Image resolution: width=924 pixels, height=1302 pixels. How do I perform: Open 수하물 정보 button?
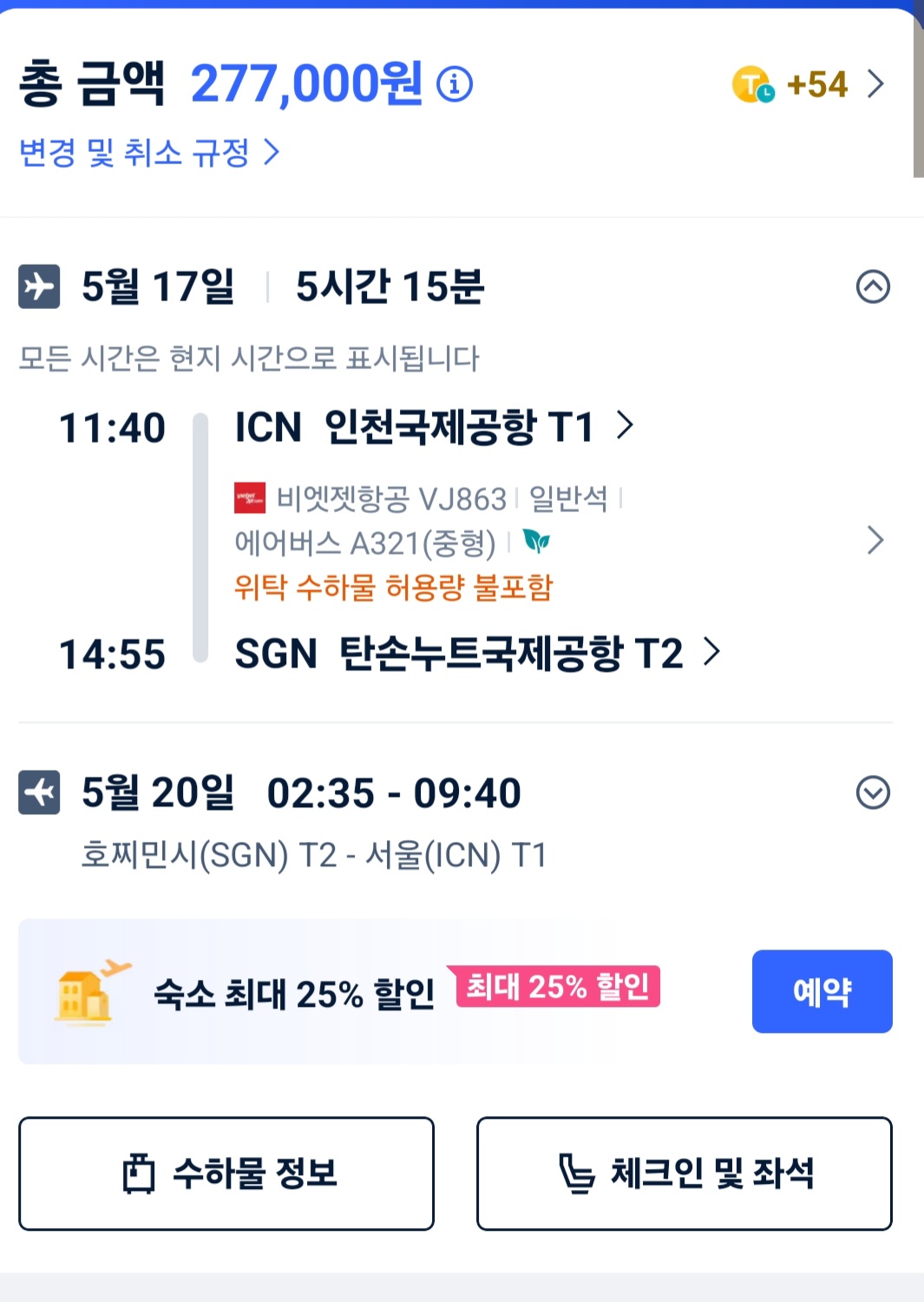(x=226, y=1174)
